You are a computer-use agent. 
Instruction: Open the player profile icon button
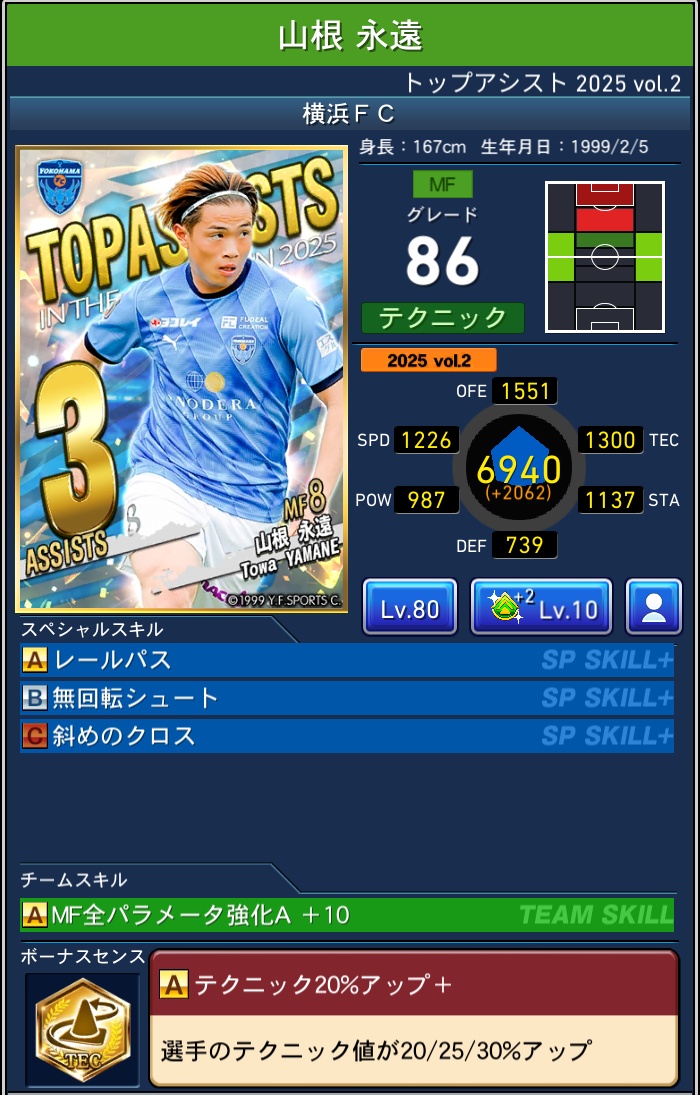click(x=654, y=607)
